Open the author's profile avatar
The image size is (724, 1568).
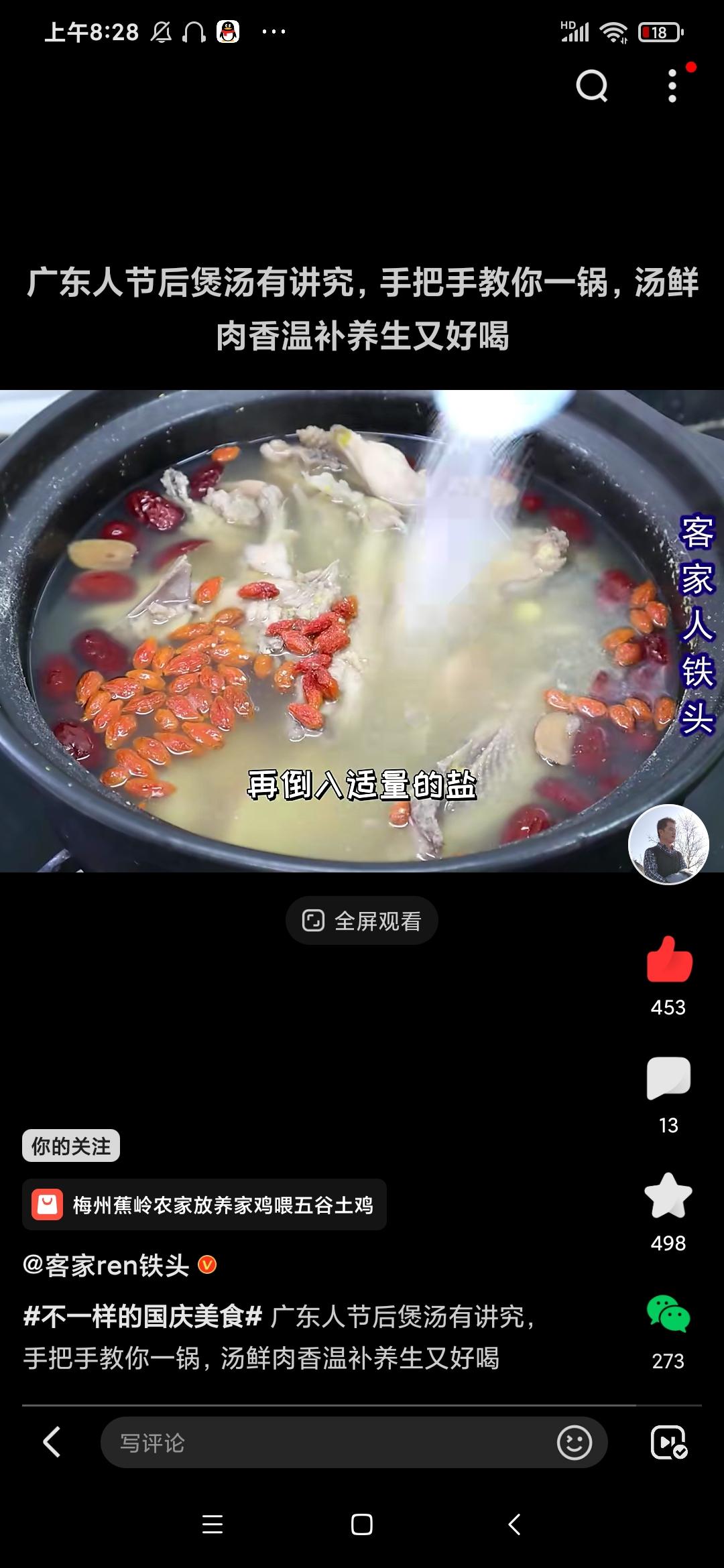click(668, 844)
